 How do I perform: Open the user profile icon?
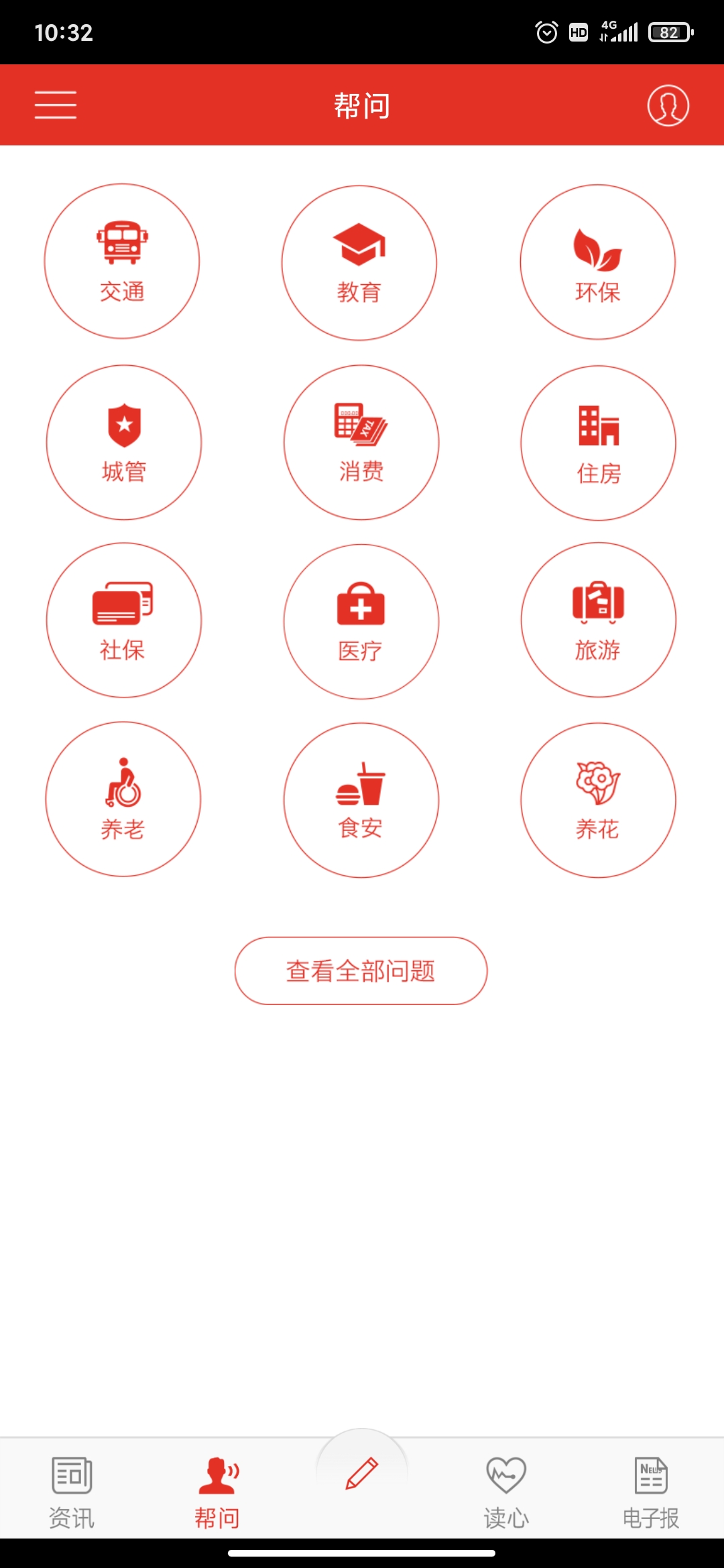click(668, 105)
